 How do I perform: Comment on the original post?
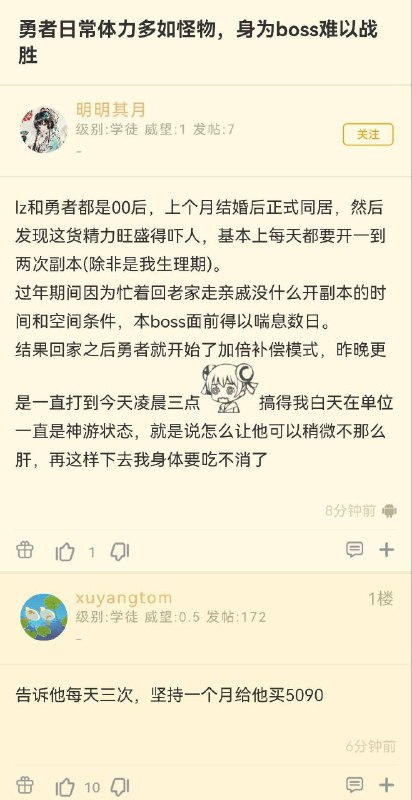354,549
